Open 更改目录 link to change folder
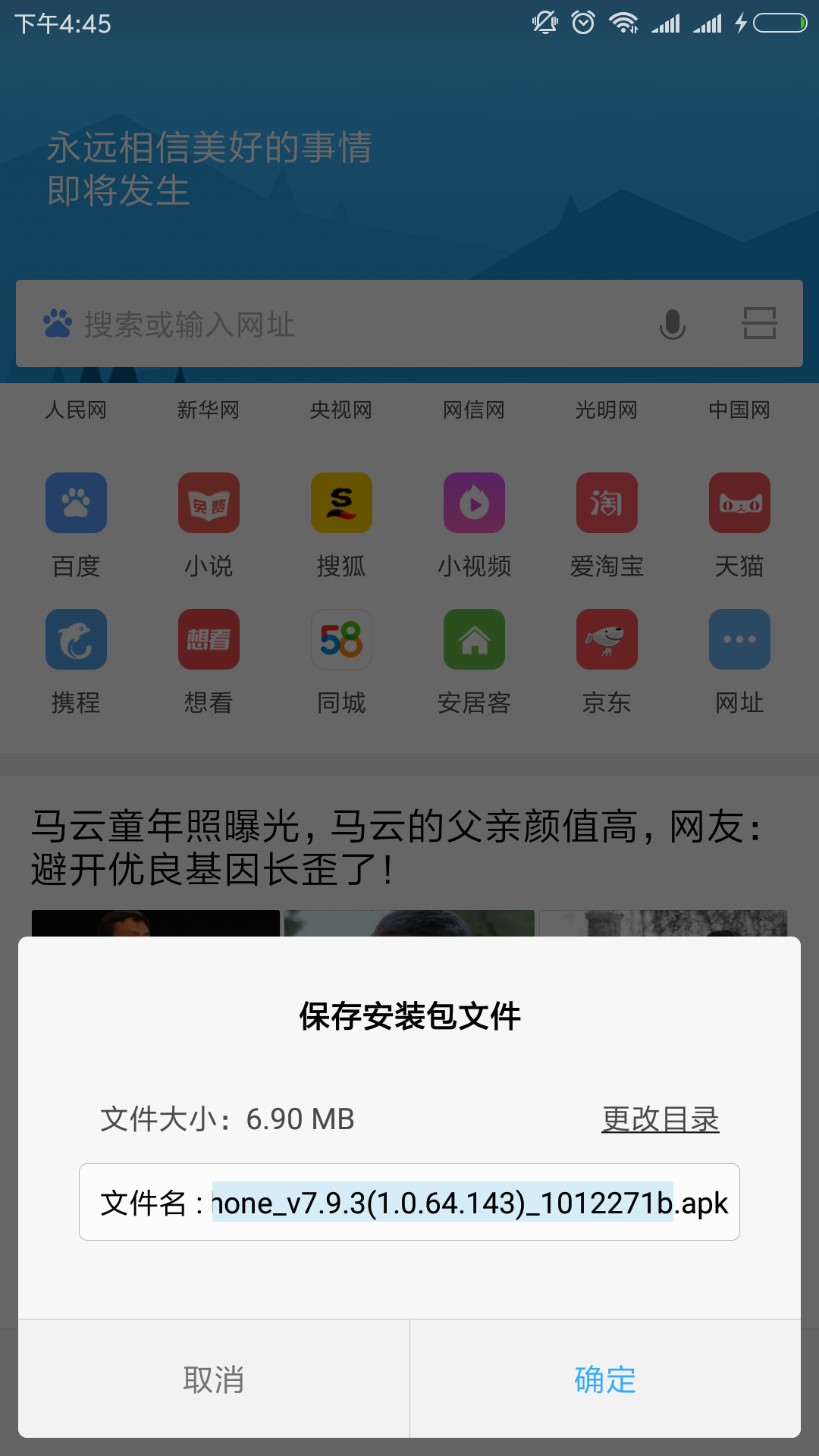819x1456 pixels. pos(660,1119)
